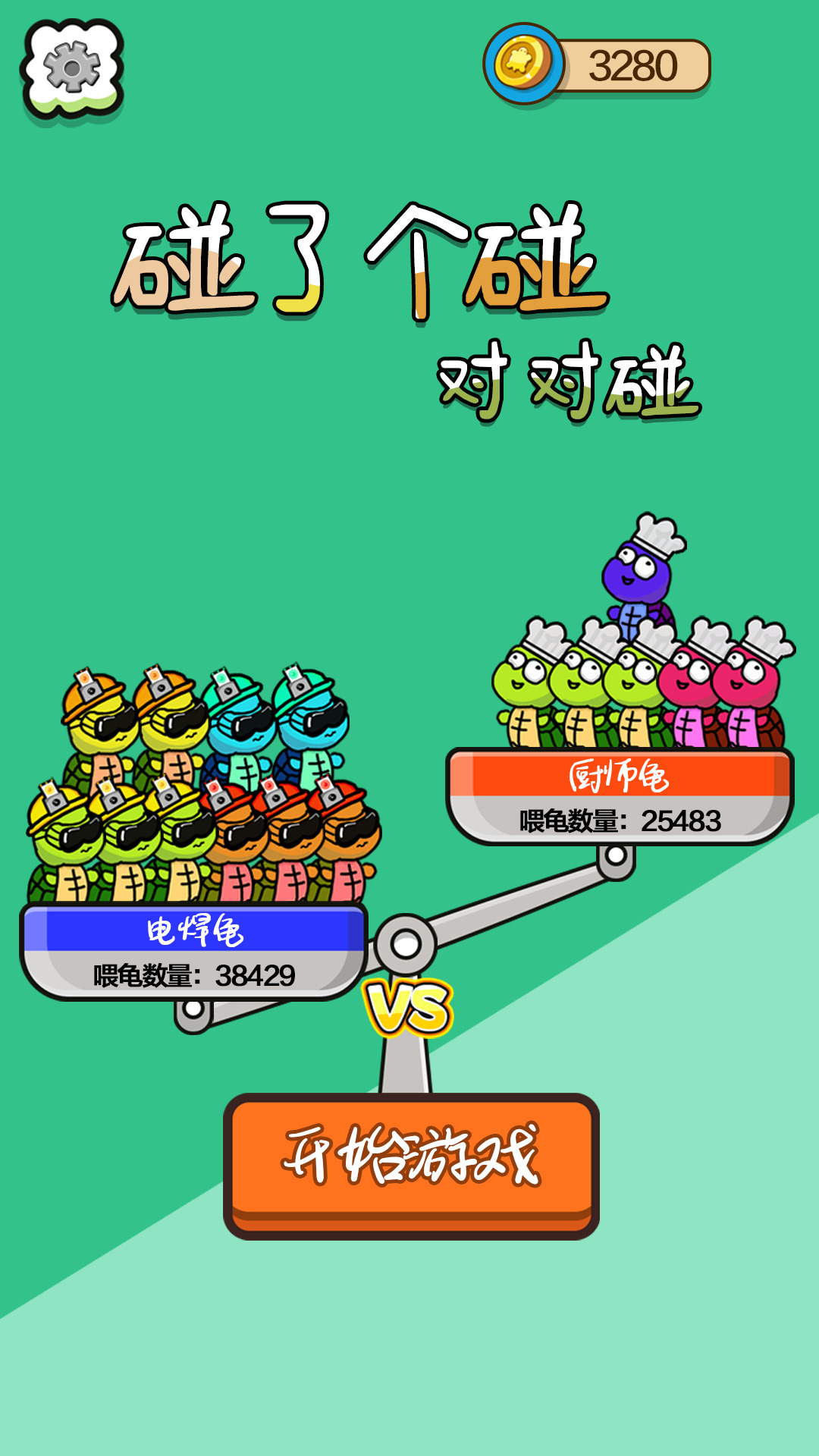Open the gold coin balance
819x1456 pixels.
click(x=598, y=66)
